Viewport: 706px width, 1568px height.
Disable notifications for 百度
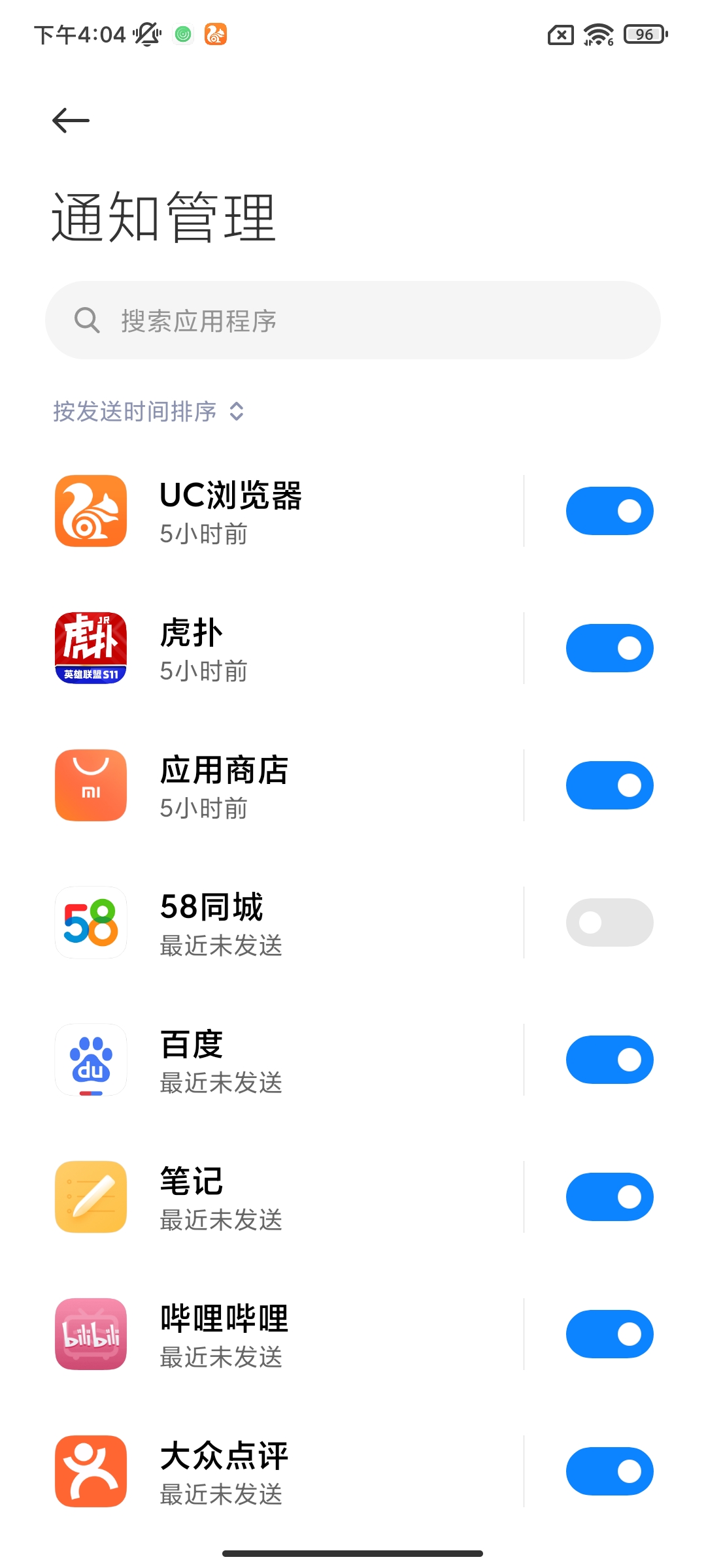coord(609,1060)
